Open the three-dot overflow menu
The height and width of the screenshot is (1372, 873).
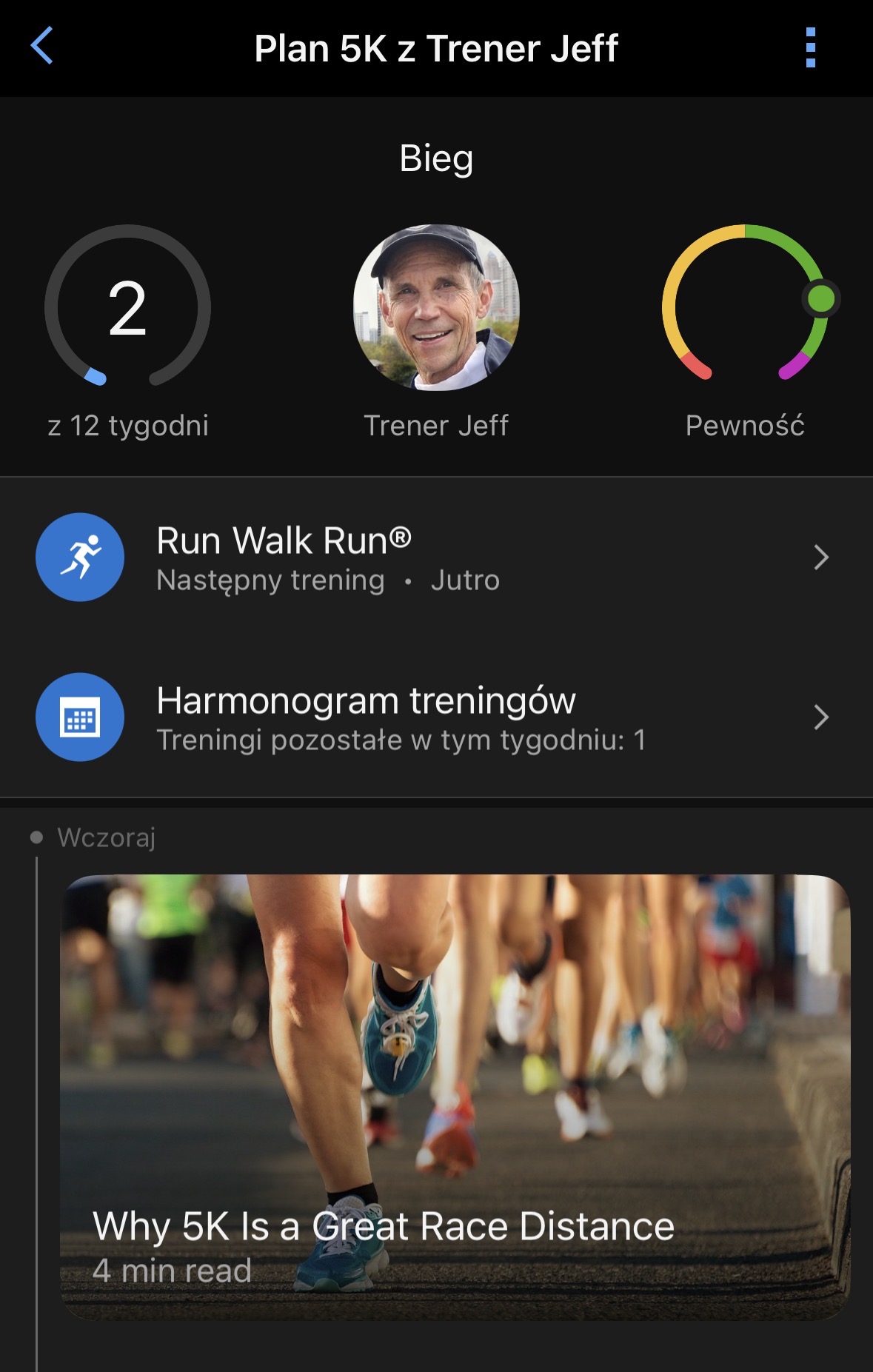tap(810, 48)
